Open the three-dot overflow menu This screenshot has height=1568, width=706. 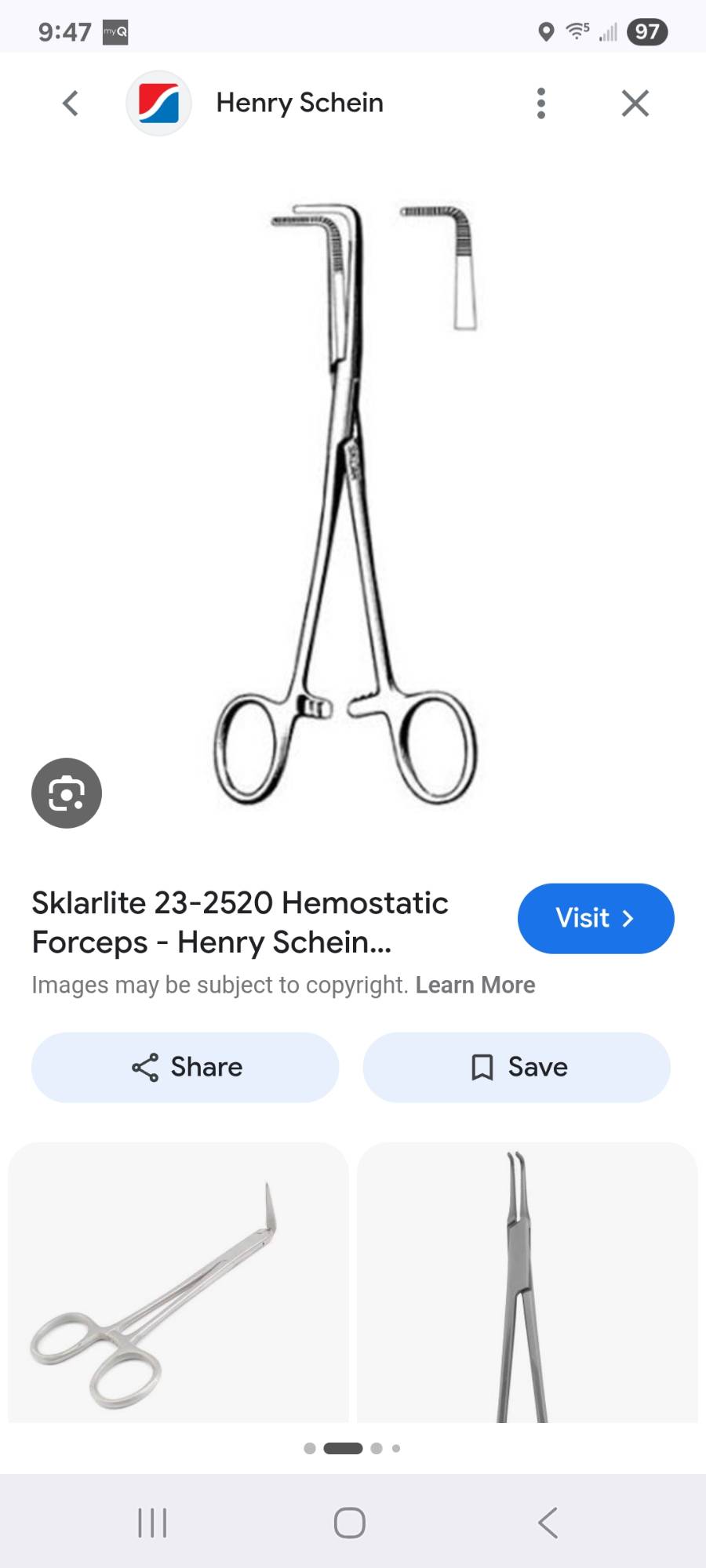click(540, 103)
